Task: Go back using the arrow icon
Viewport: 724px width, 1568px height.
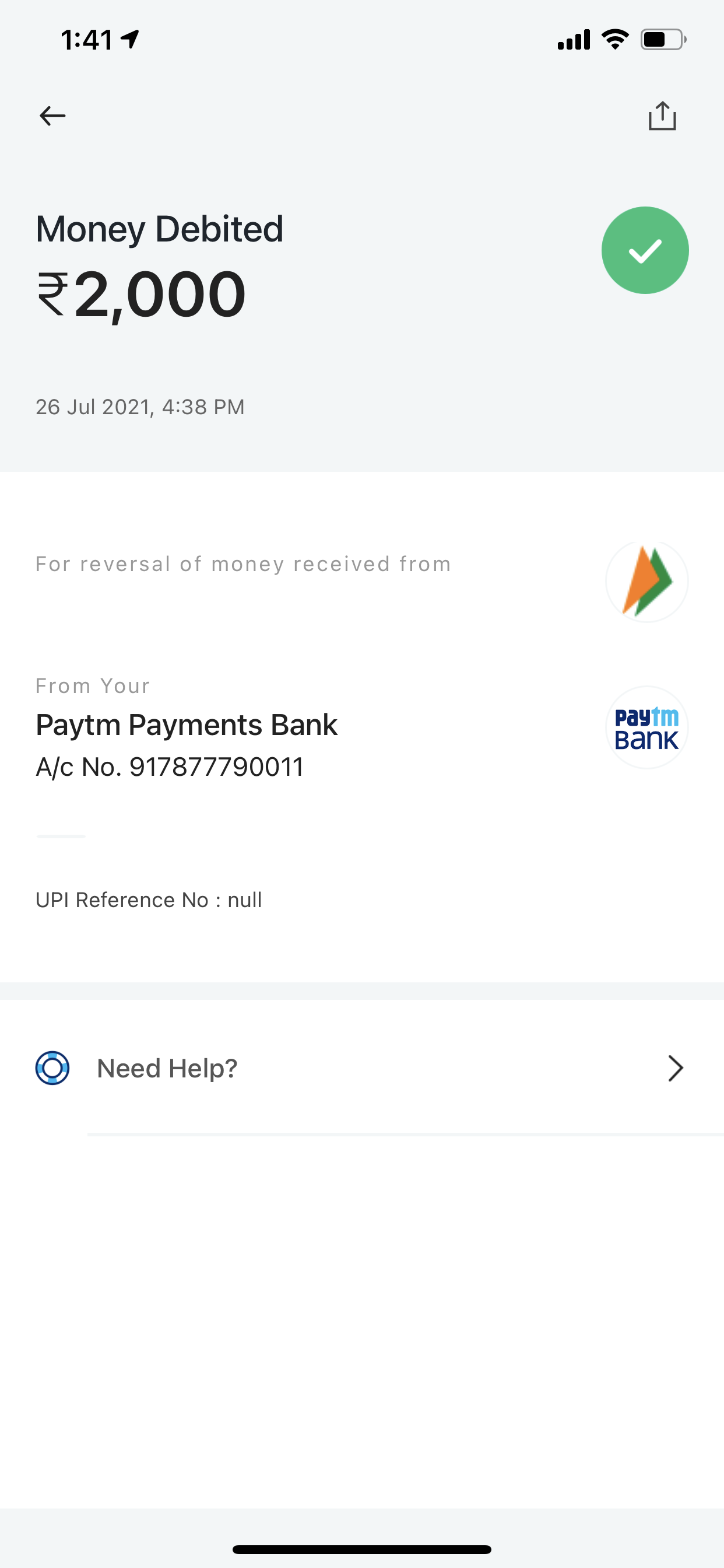Action: tap(52, 116)
